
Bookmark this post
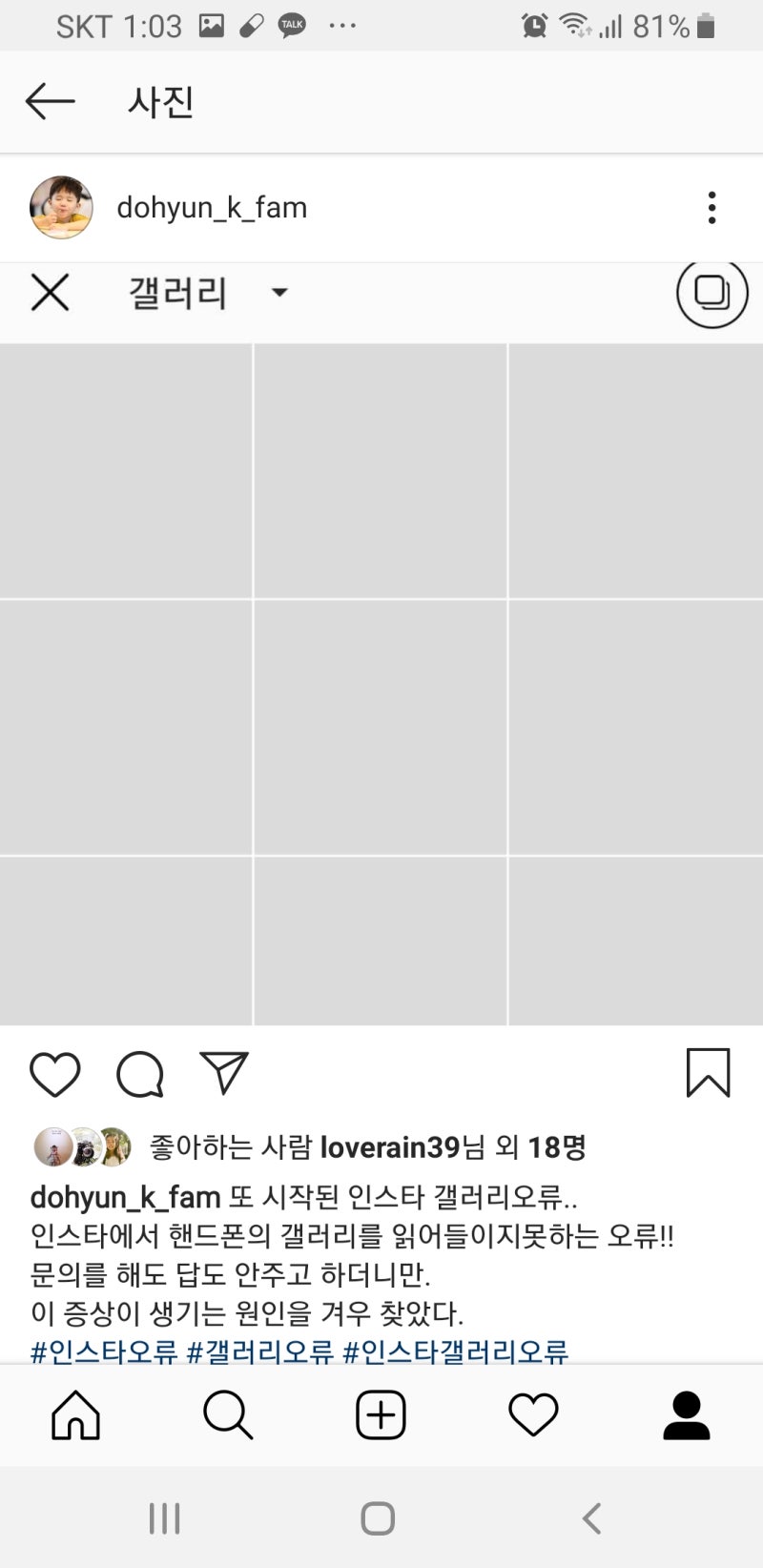pyautogui.click(x=708, y=1073)
